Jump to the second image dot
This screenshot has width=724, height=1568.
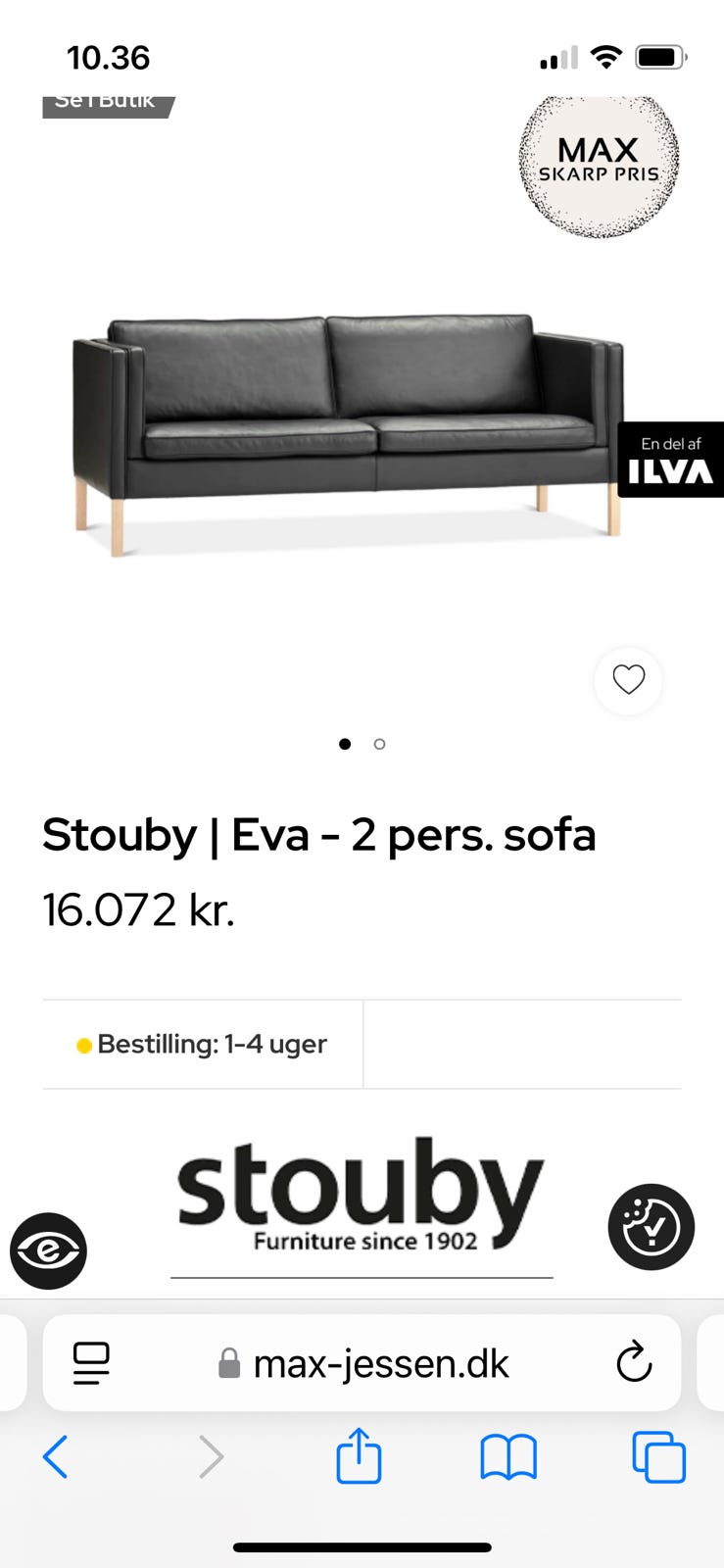coord(379,744)
